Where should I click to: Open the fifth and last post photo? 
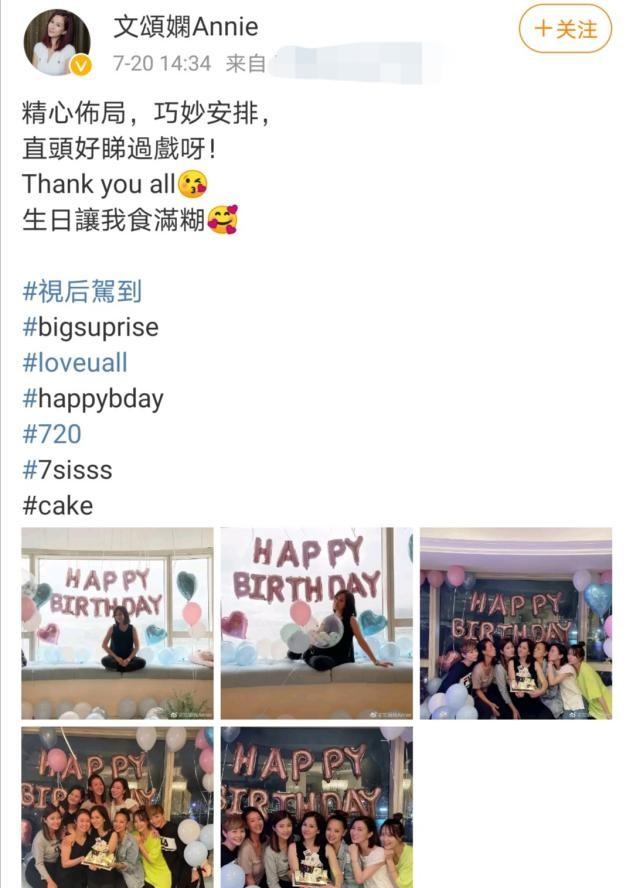[316, 806]
